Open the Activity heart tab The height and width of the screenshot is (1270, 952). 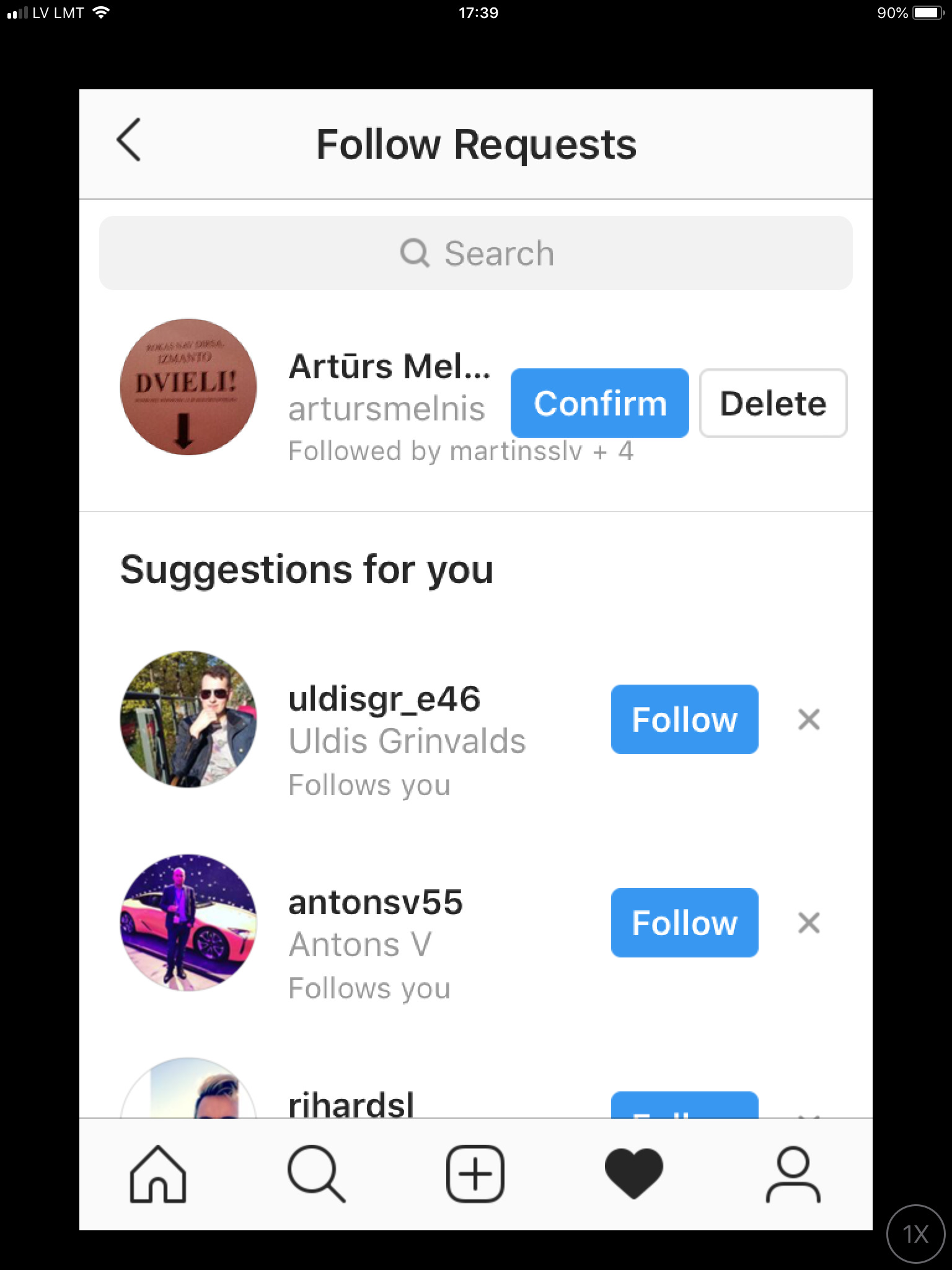633,1174
